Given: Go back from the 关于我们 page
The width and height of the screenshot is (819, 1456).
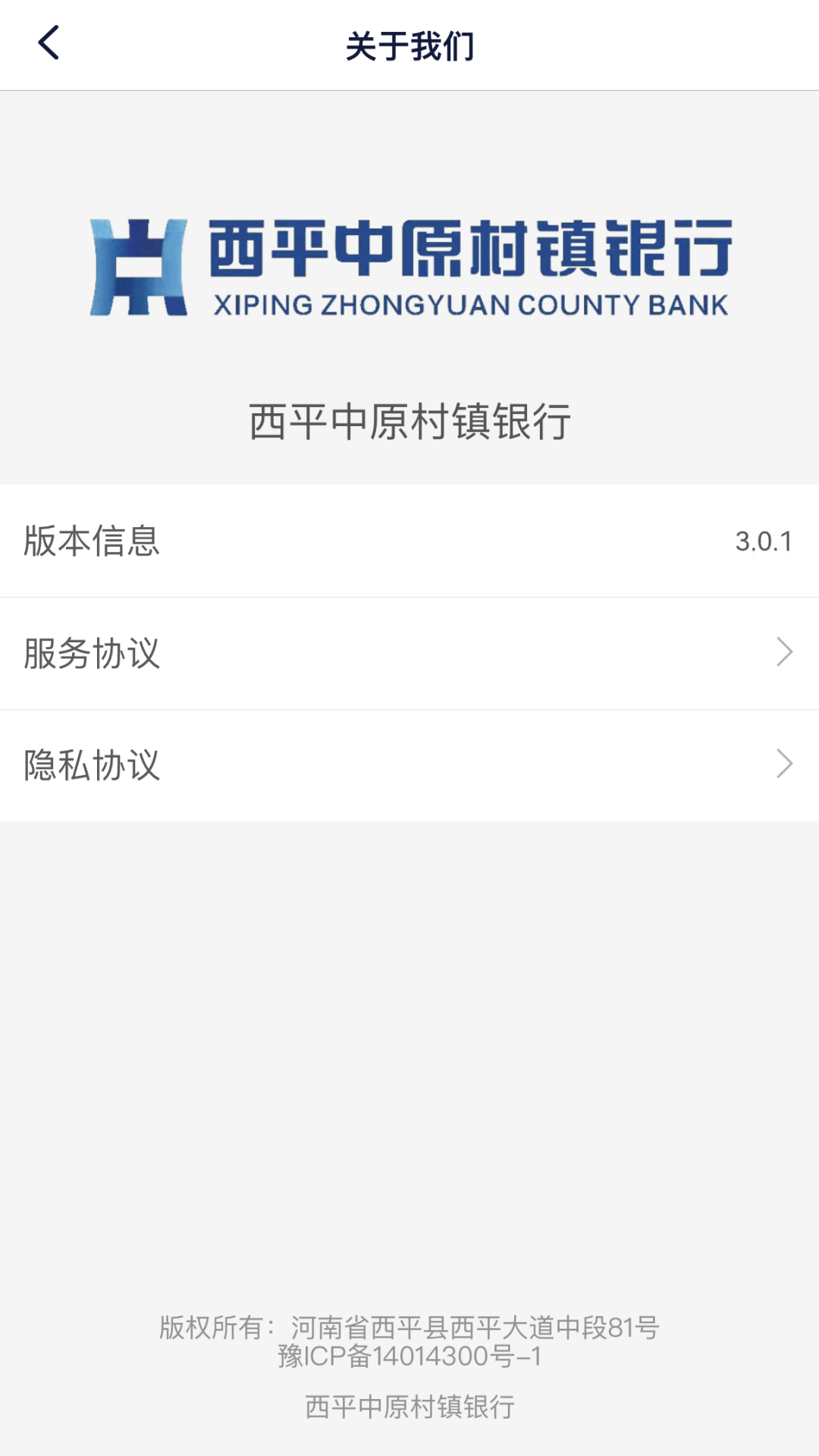Looking at the screenshot, I should point(49,43).
